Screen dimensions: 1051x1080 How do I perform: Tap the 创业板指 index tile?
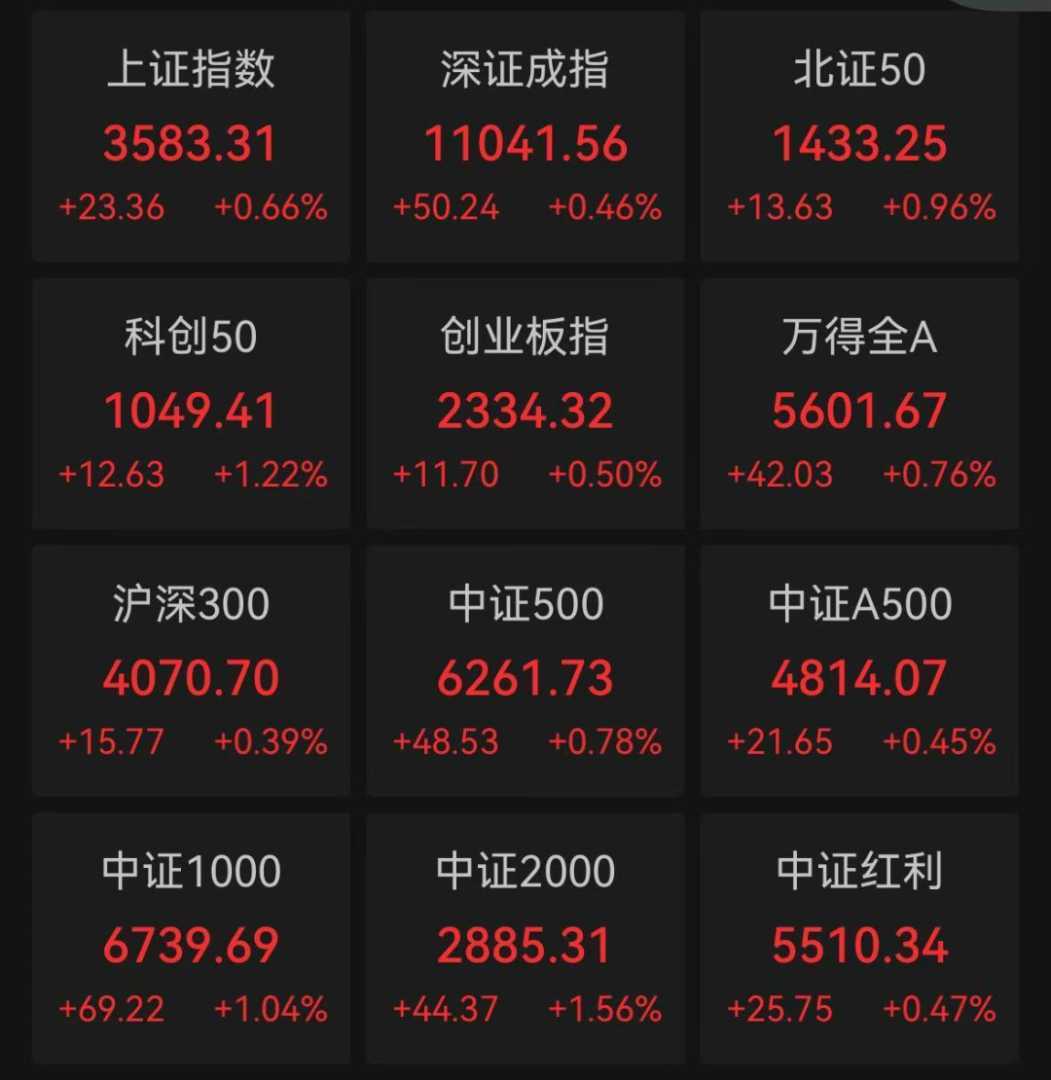click(525, 404)
